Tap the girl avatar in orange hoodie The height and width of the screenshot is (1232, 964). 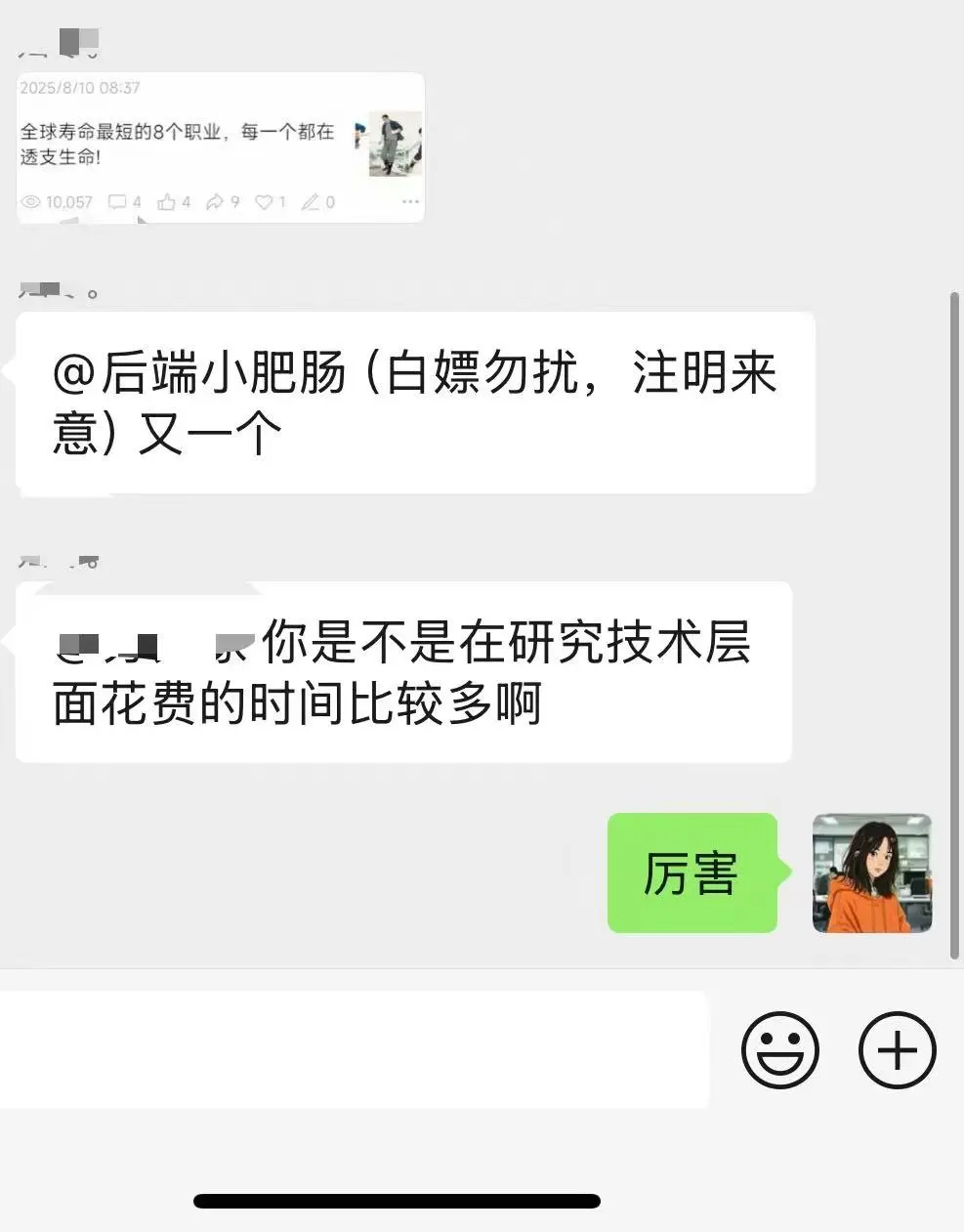[871, 873]
